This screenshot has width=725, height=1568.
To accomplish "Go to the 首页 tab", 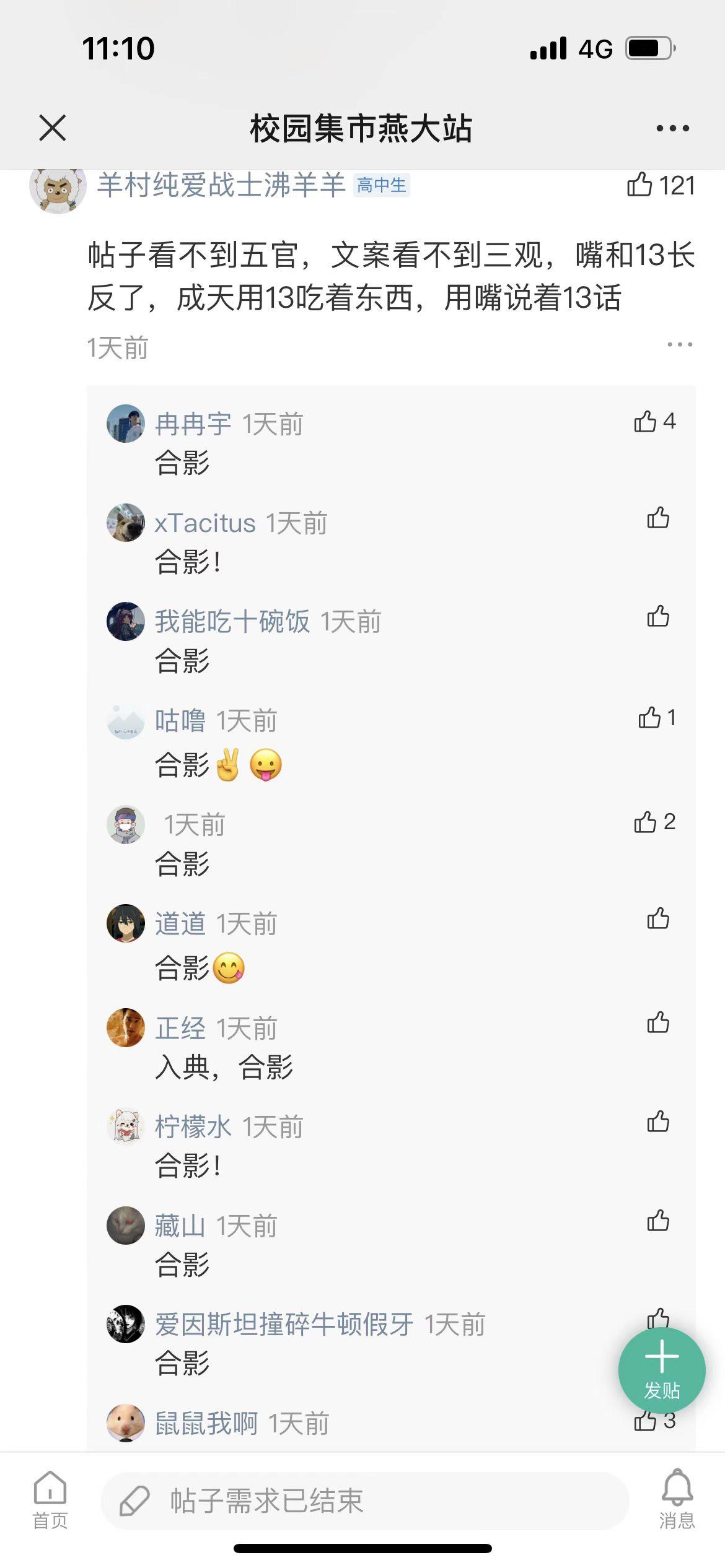I will click(50, 1500).
